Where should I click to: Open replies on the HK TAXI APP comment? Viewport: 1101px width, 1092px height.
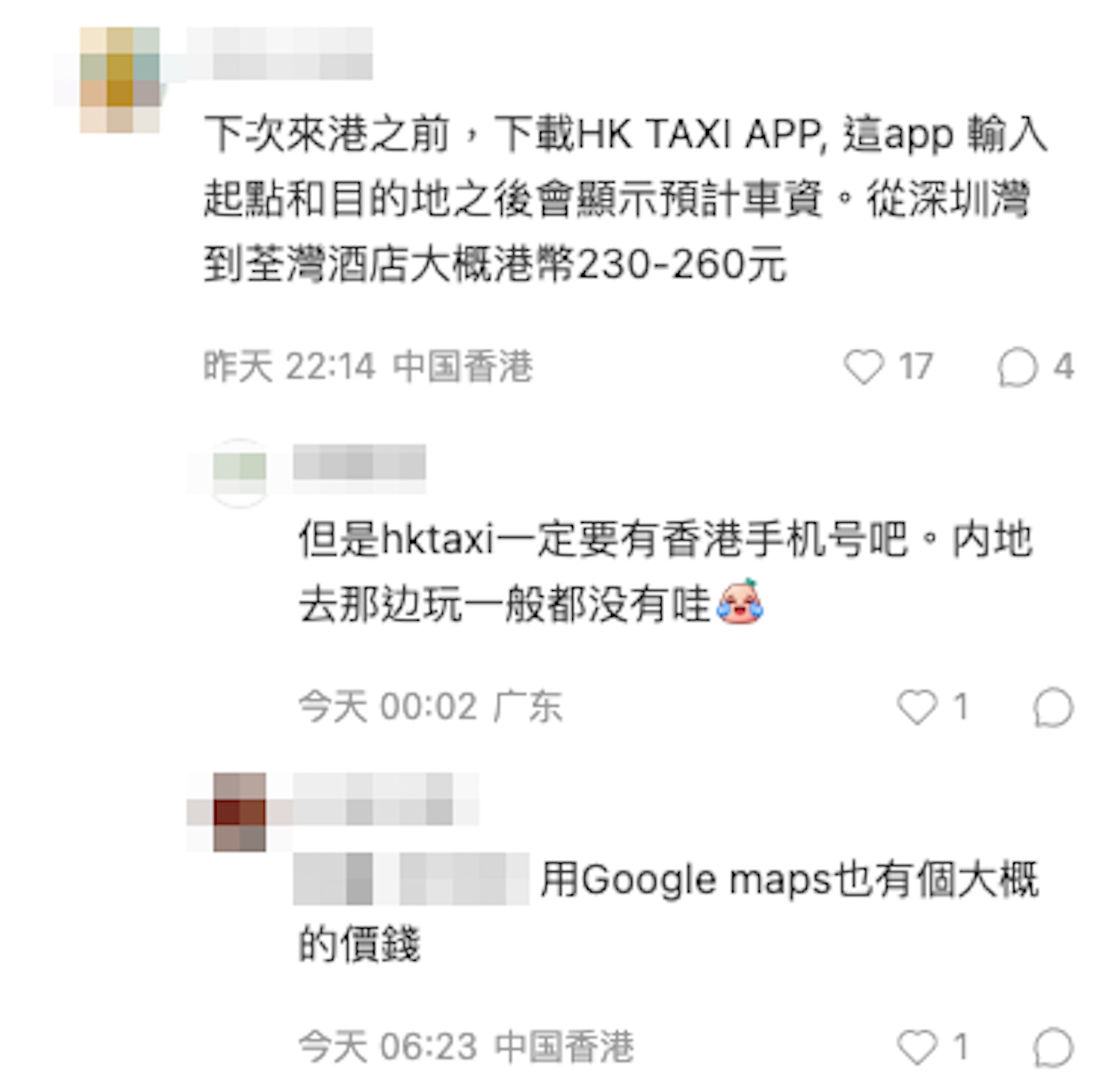pyautogui.click(x=1017, y=366)
